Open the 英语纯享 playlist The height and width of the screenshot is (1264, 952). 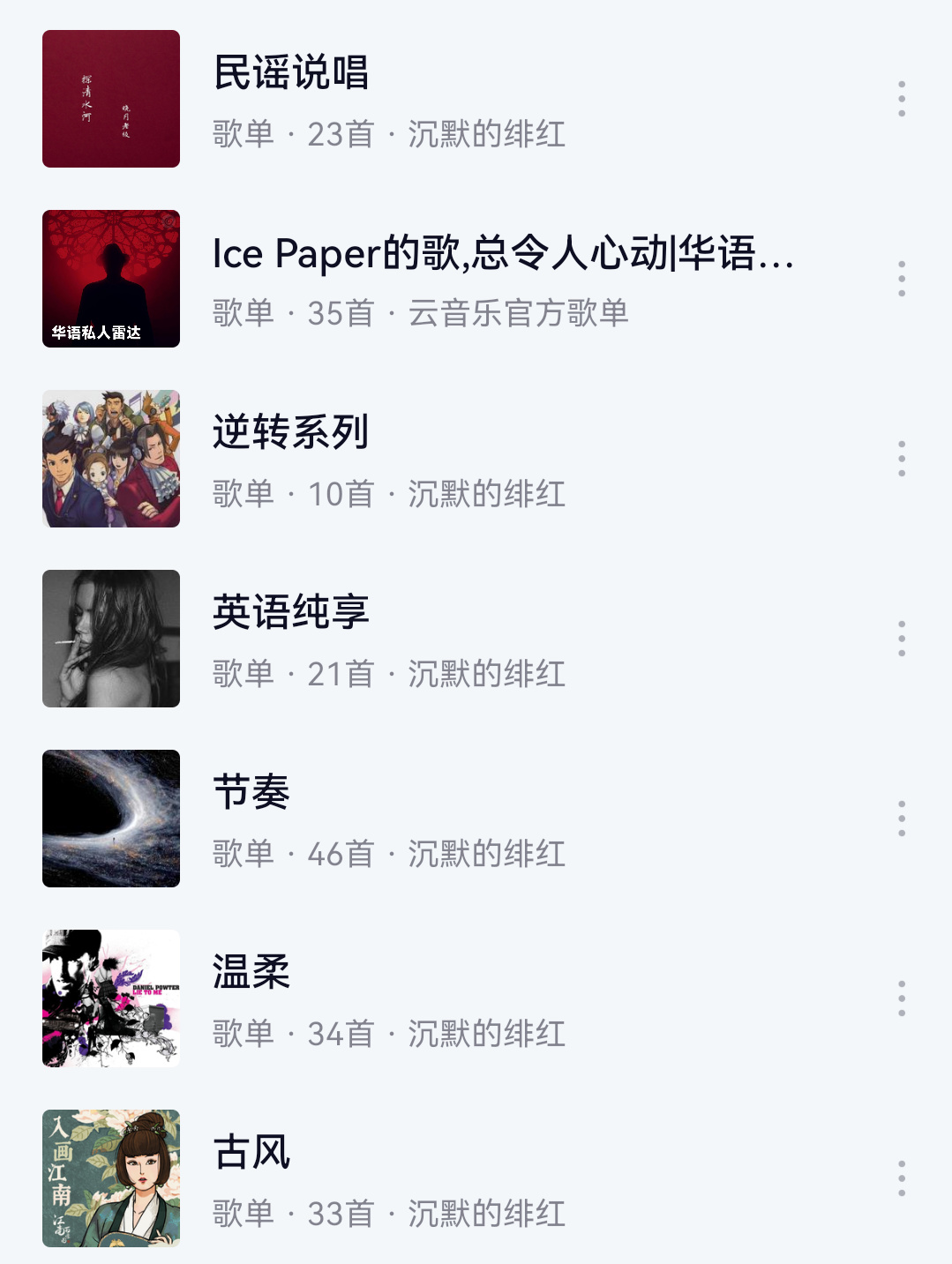click(x=291, y=614)
